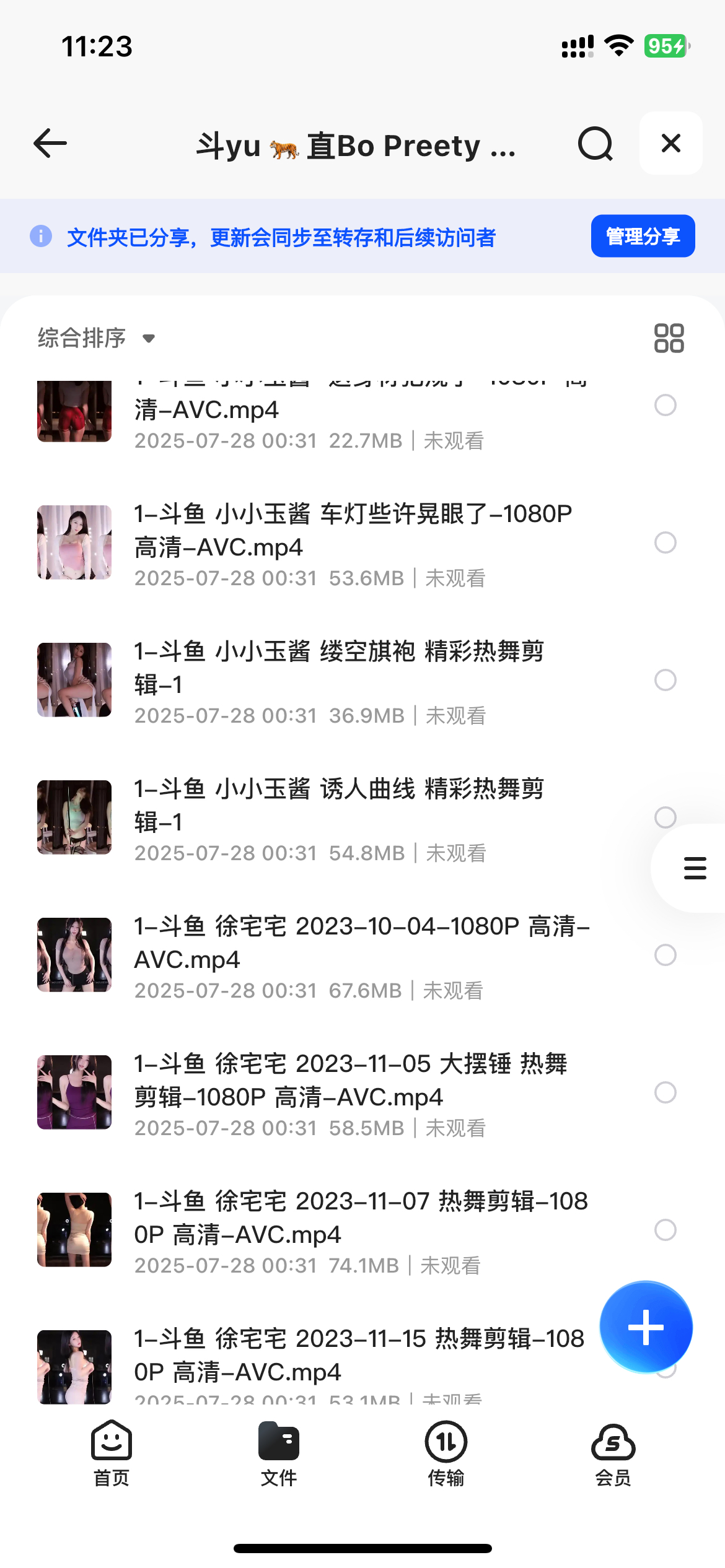
Task: Open video 徐宅宅 2023-11-05 大摆锤
Action: [x=351, y=1080]
